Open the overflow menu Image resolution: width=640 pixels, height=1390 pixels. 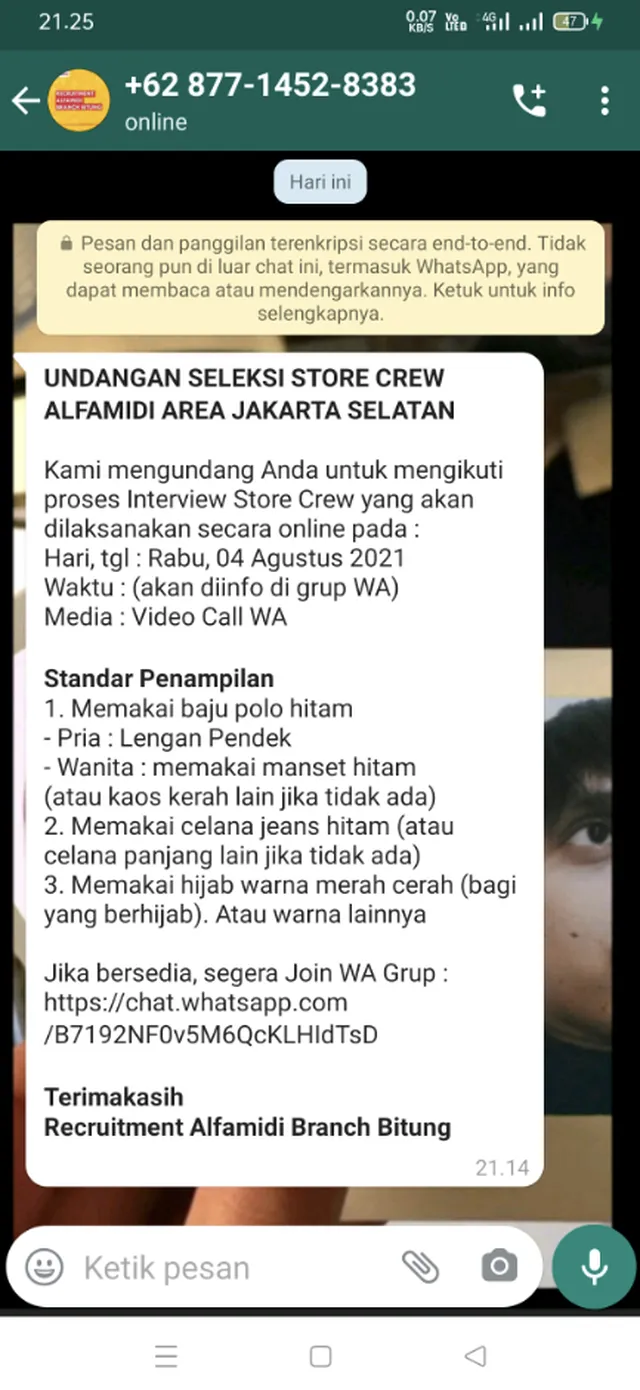coord(604,100)
